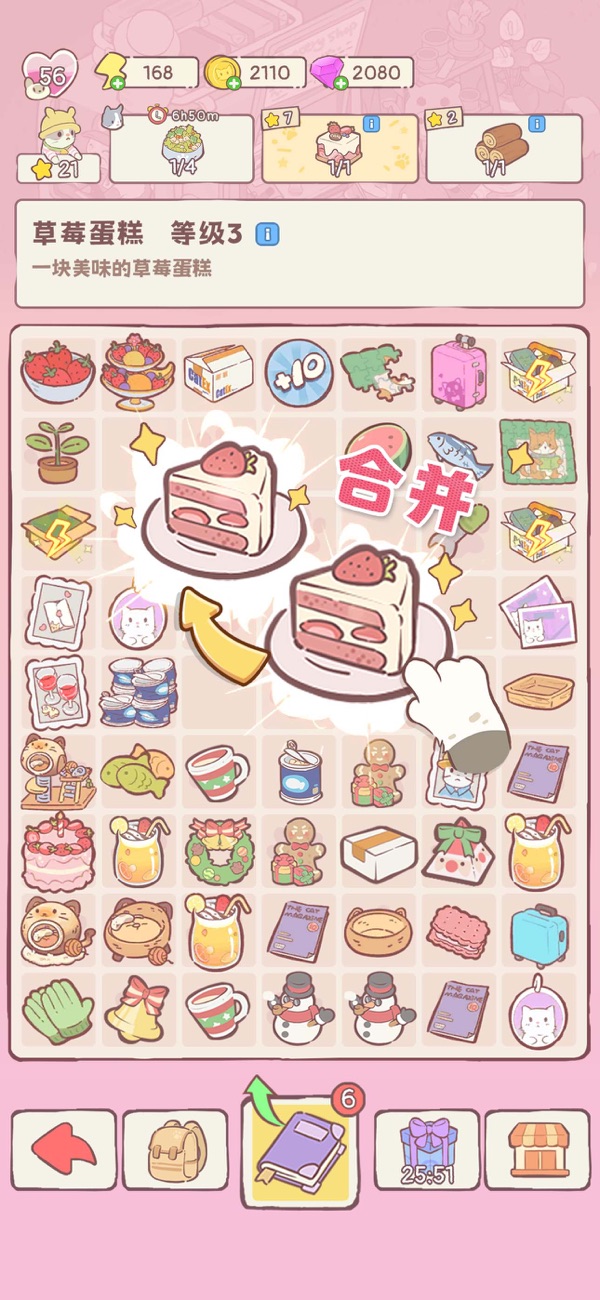Show info for strawberry cake level 3
Image resolution: width=600 pixels, height=1300 pixels.
tap(267, 235)
